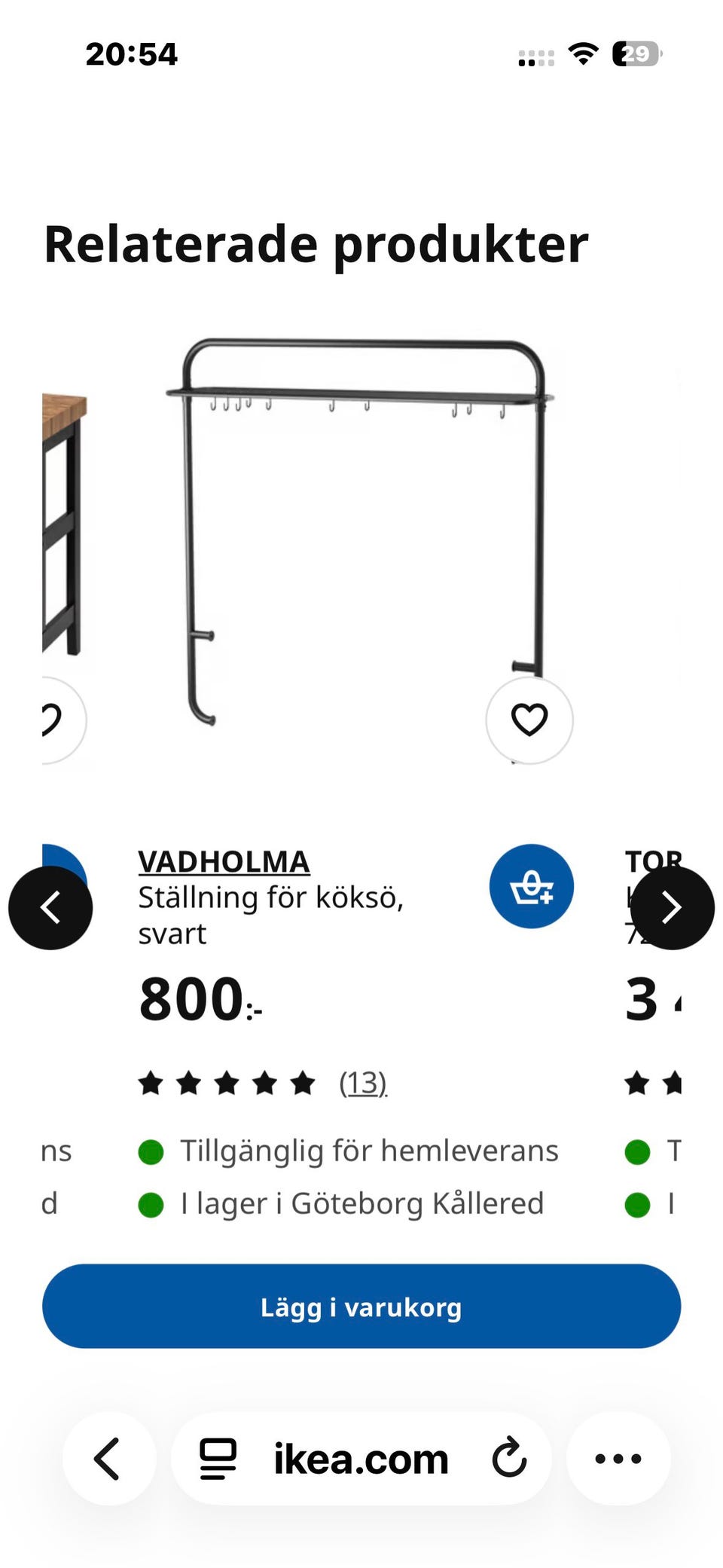Tap the Lägg i varukorg button
The width and height of the screenshot is (723, 1568).
361,1307
